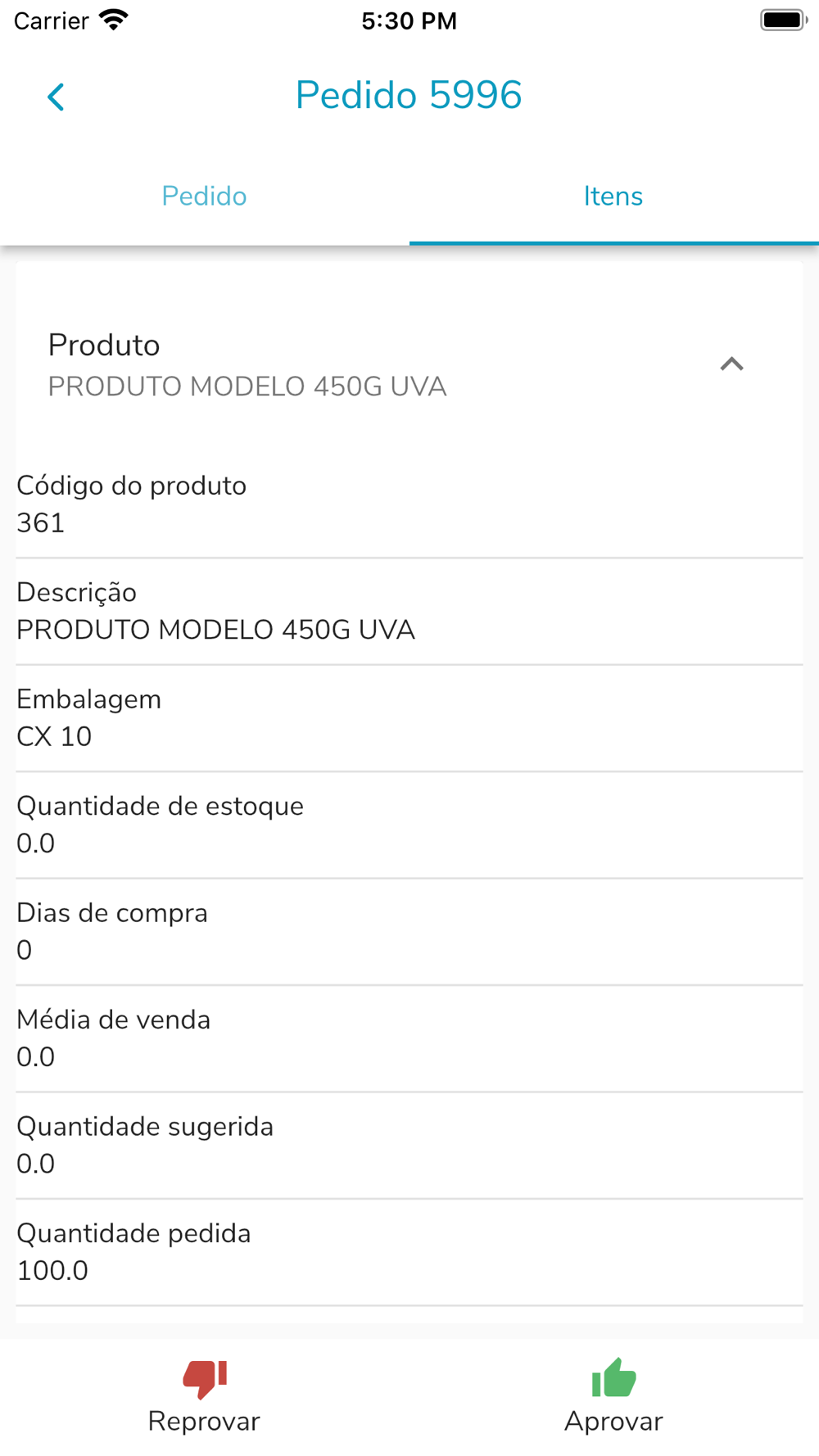Switch to the Pedido tab
The height and width of the screenshot is (1456, 819).
[x=204, y=197]
